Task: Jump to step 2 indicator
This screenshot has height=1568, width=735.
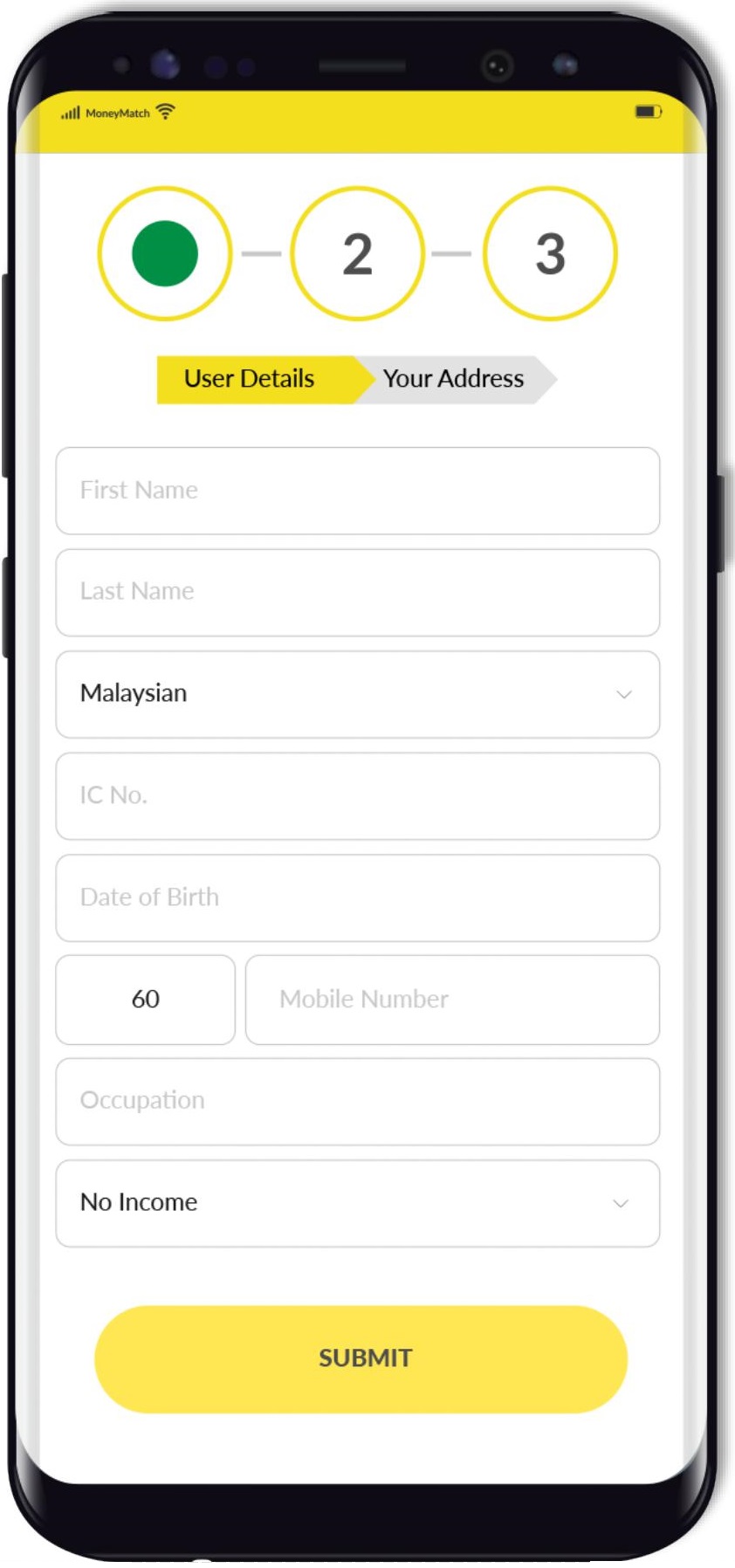Action: point(358,254)
